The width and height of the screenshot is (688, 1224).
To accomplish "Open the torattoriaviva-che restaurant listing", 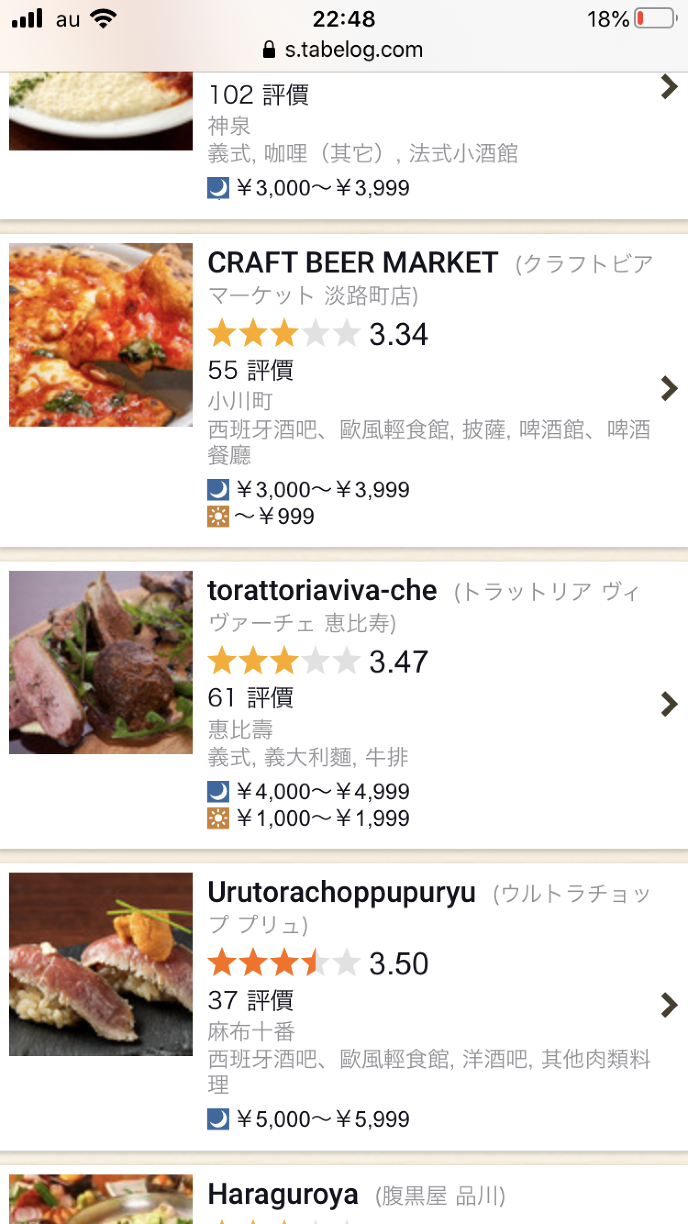I will (322, 591).
